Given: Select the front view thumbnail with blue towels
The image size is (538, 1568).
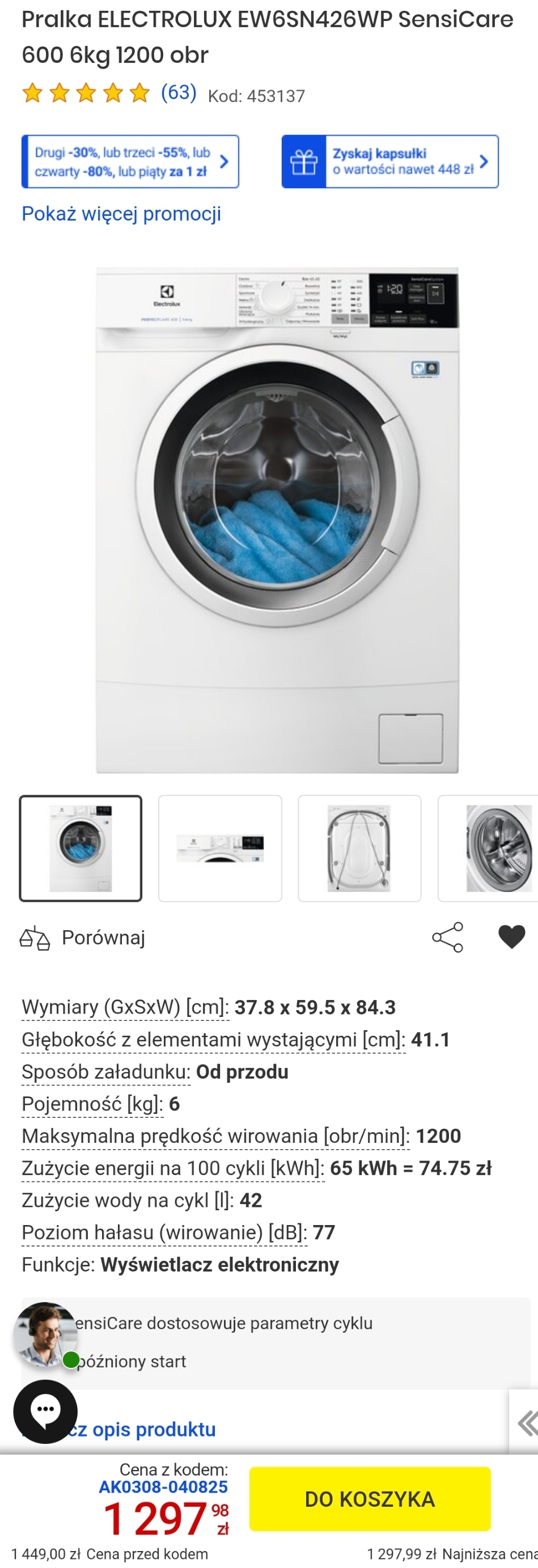Looking at the screenshot, I should tap(81, 848).
